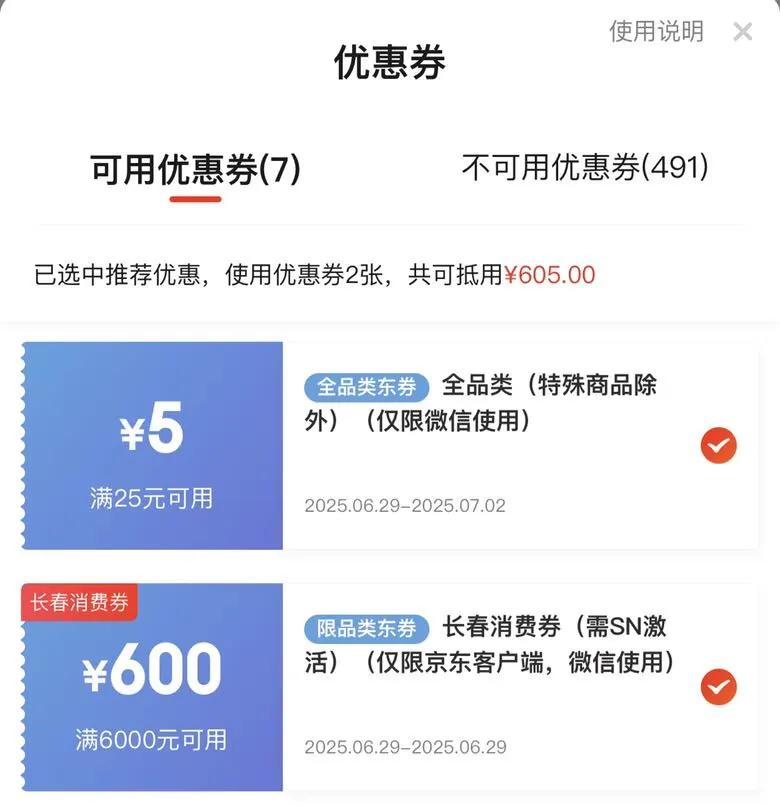Close the 优惠券 coupon sheet
780x806 pixels.
742,32
